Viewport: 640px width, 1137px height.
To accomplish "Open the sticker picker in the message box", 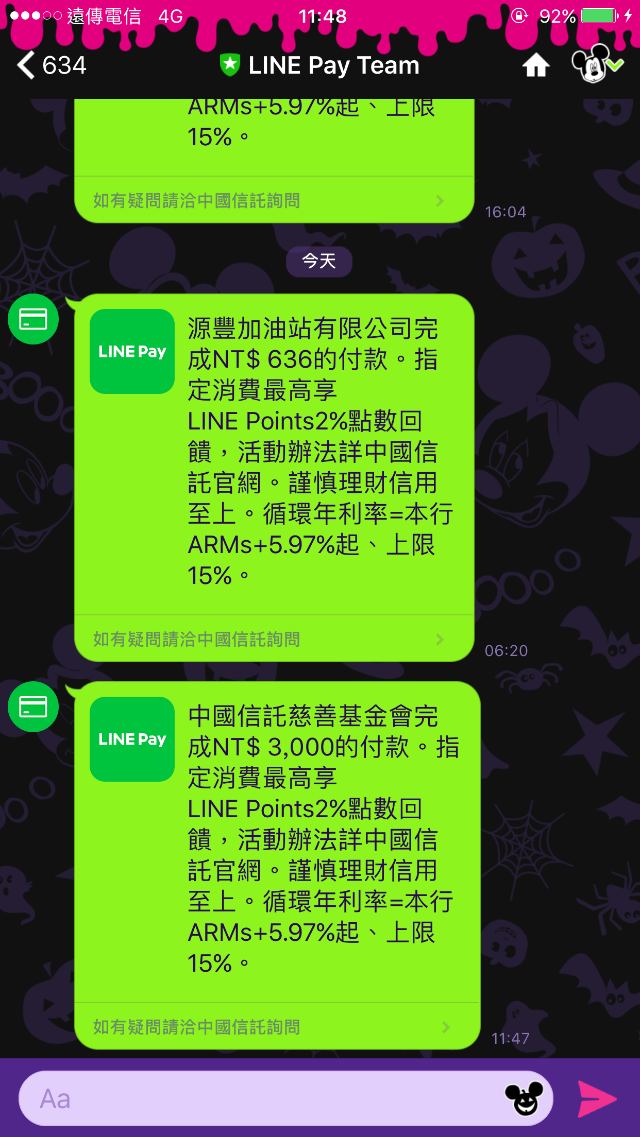I will click(x=522, y=1099).
